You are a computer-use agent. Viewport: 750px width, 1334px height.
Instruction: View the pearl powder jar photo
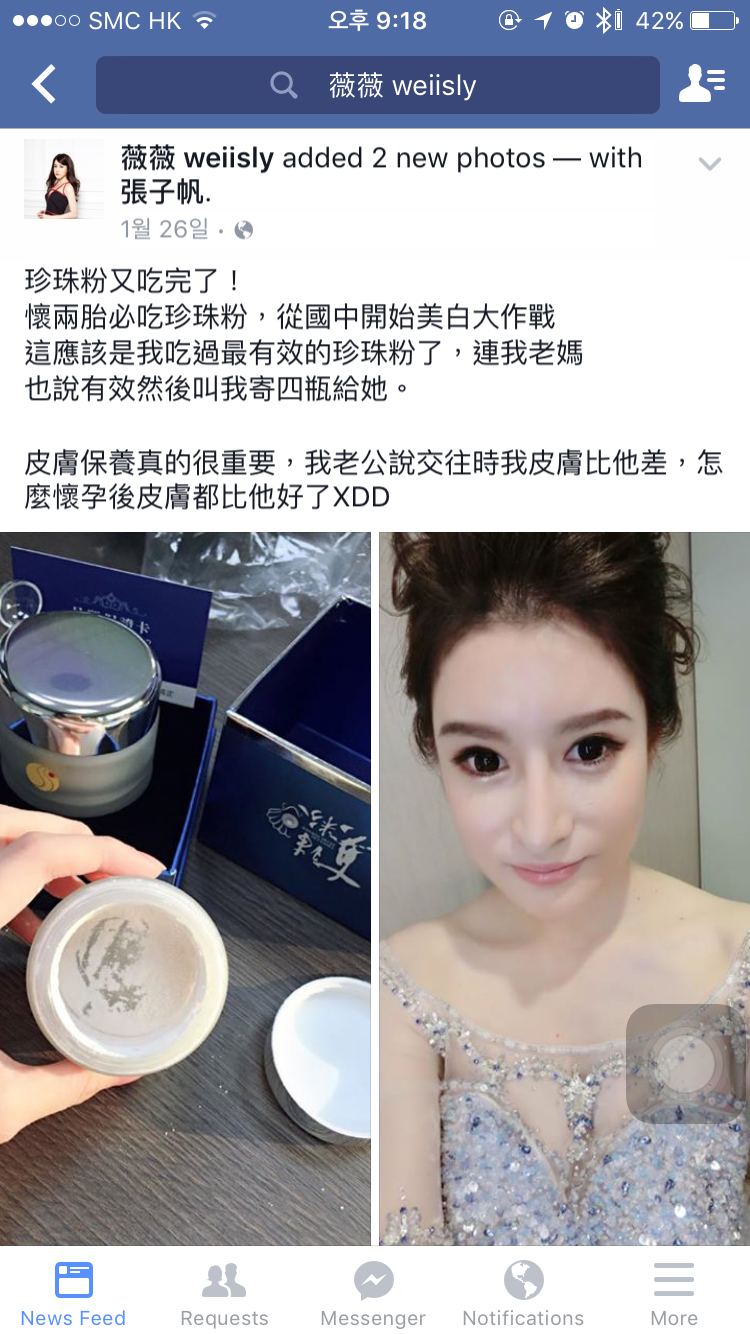[x=186, y=888]
